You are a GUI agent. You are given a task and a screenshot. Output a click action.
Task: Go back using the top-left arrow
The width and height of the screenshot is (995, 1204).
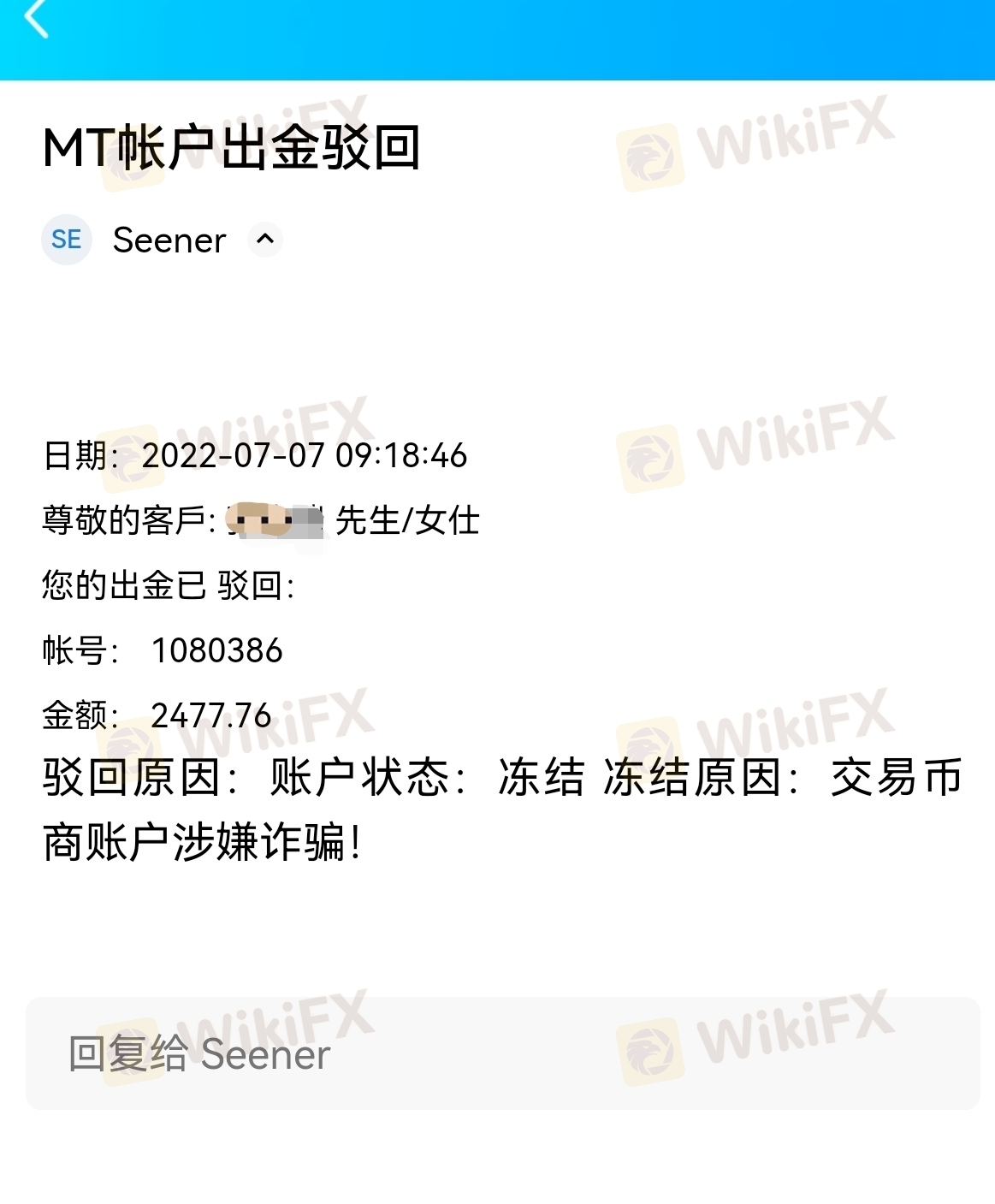[x=36, y=19]
